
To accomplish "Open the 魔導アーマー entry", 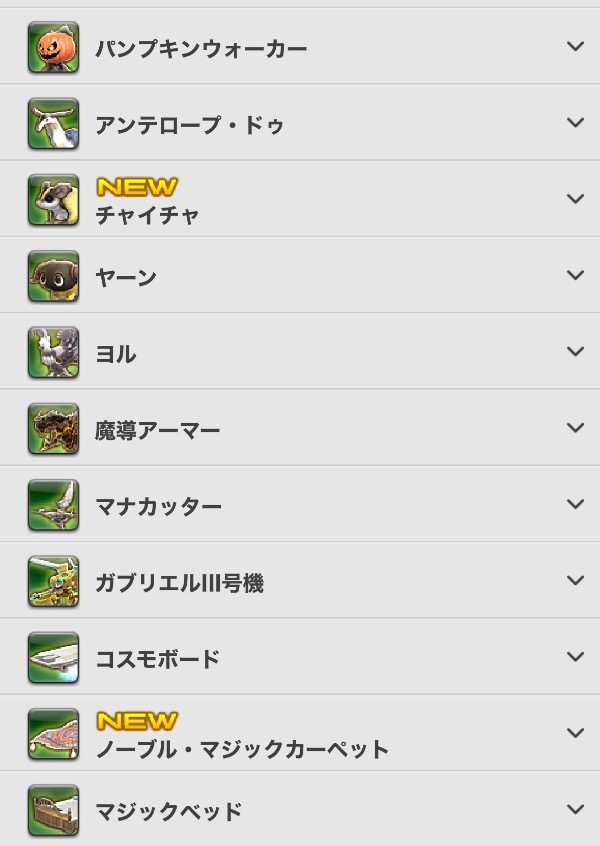I will [x=574, y=427].
